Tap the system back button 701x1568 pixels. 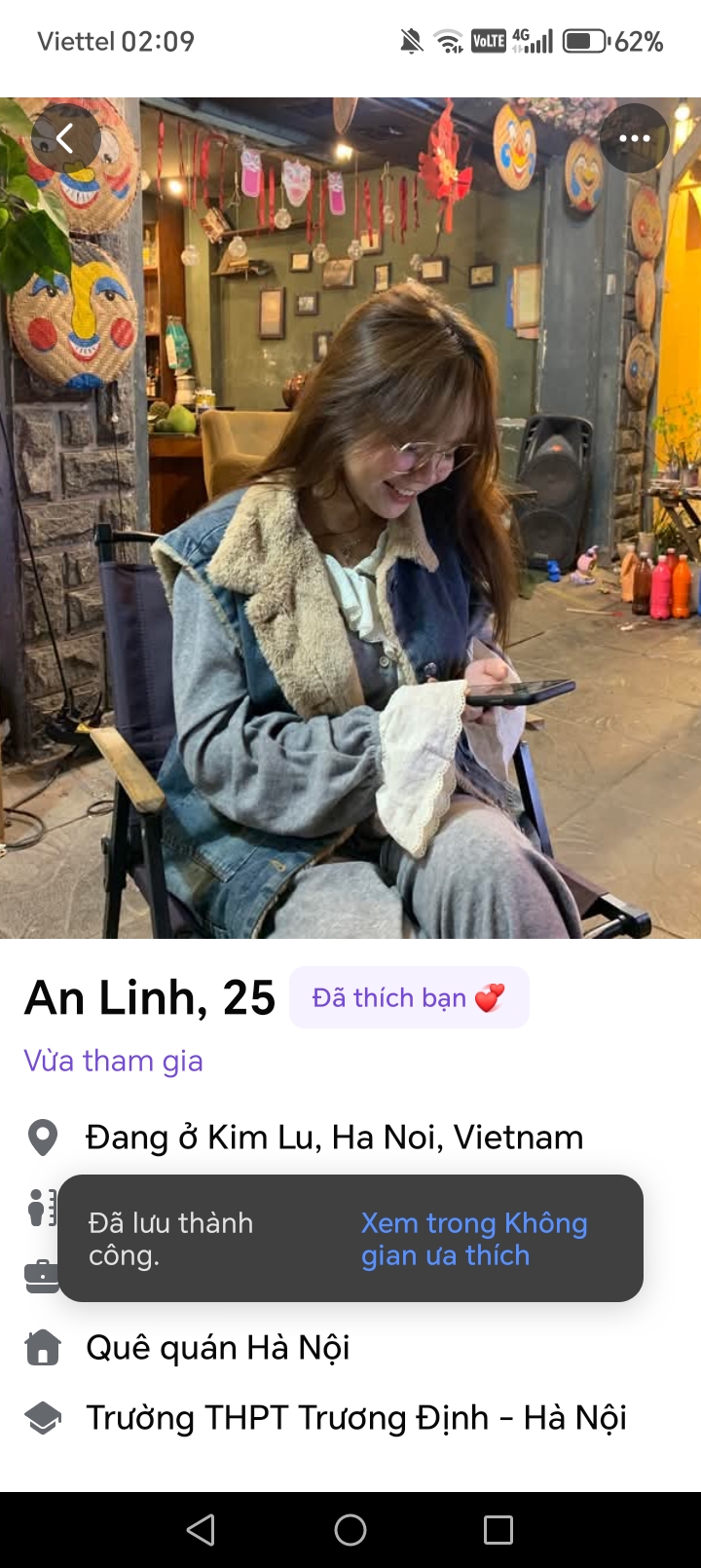pos(201,1530)
